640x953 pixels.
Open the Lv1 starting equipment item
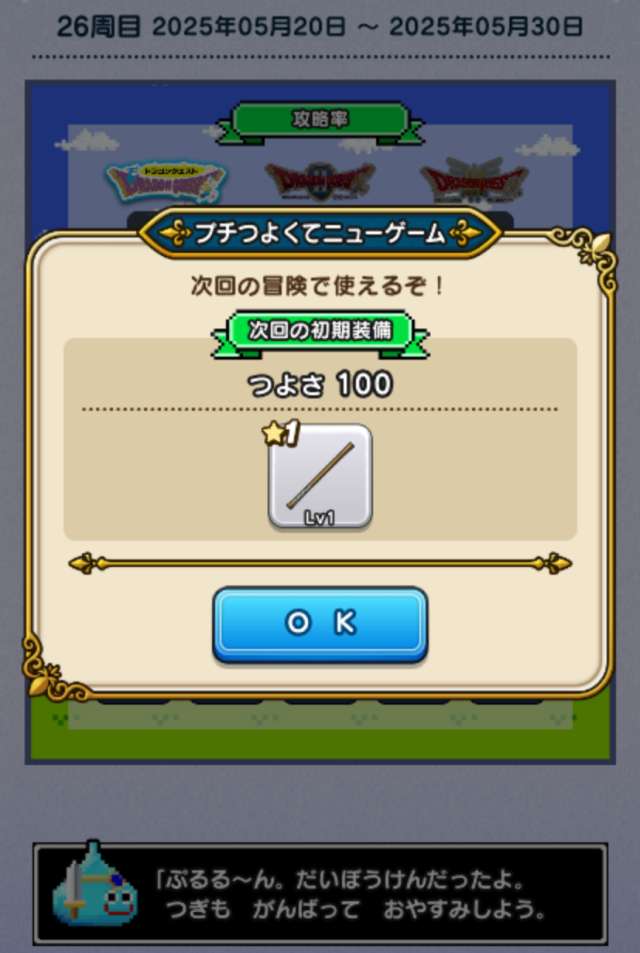(320, 477)
